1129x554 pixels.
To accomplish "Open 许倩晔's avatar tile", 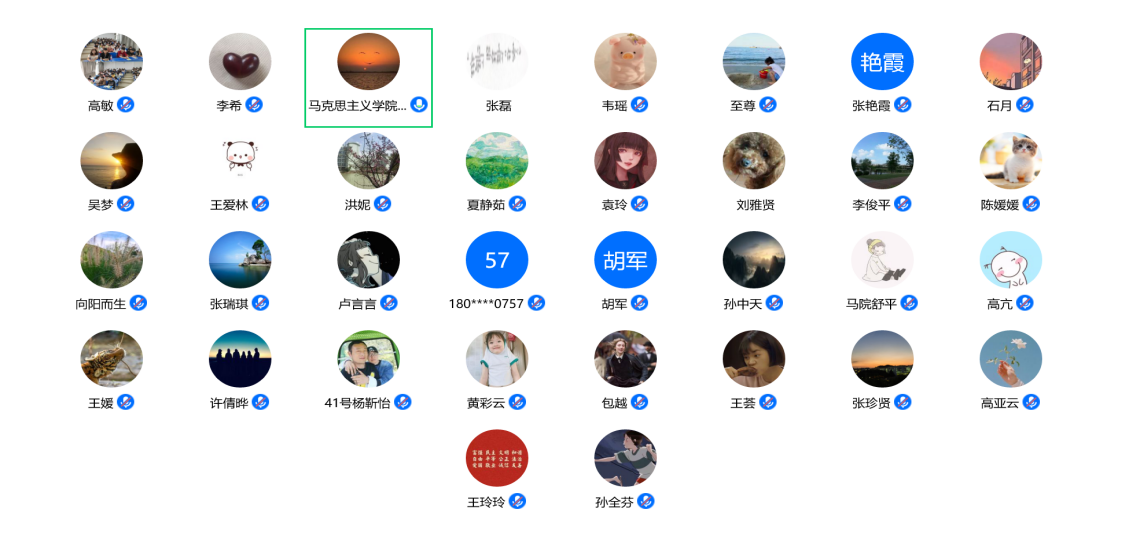I will [x=240, y=359].
